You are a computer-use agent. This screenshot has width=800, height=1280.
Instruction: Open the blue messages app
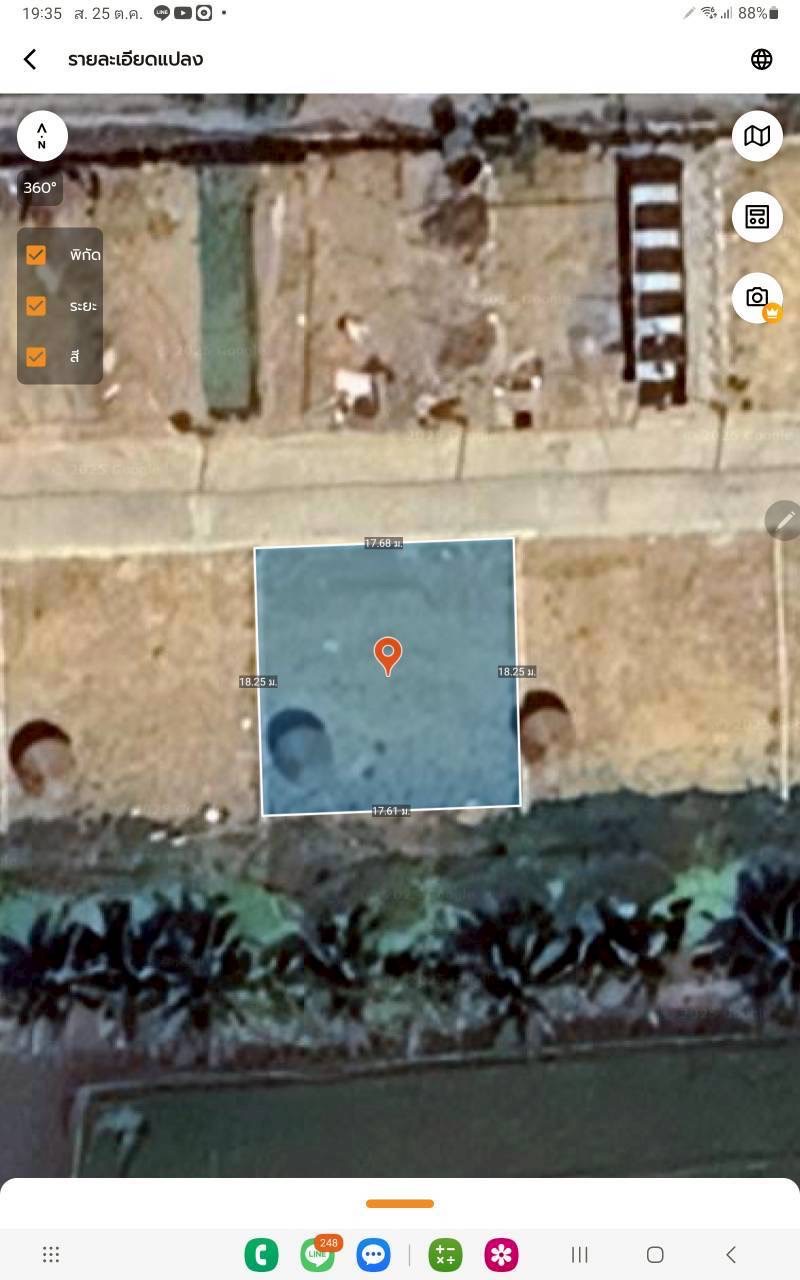(374, 1254)
